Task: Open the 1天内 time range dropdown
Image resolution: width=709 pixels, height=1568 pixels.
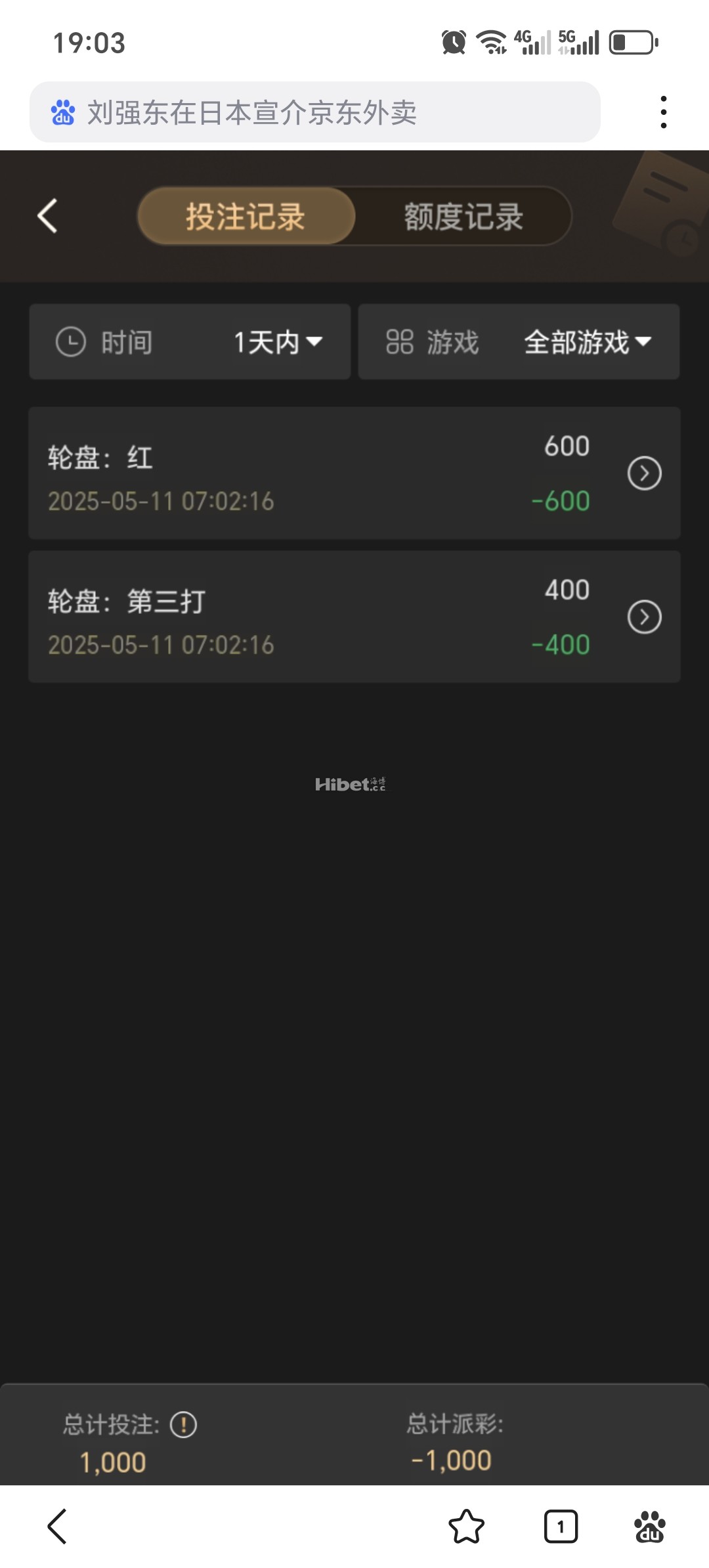Action: tap(276, 341)
